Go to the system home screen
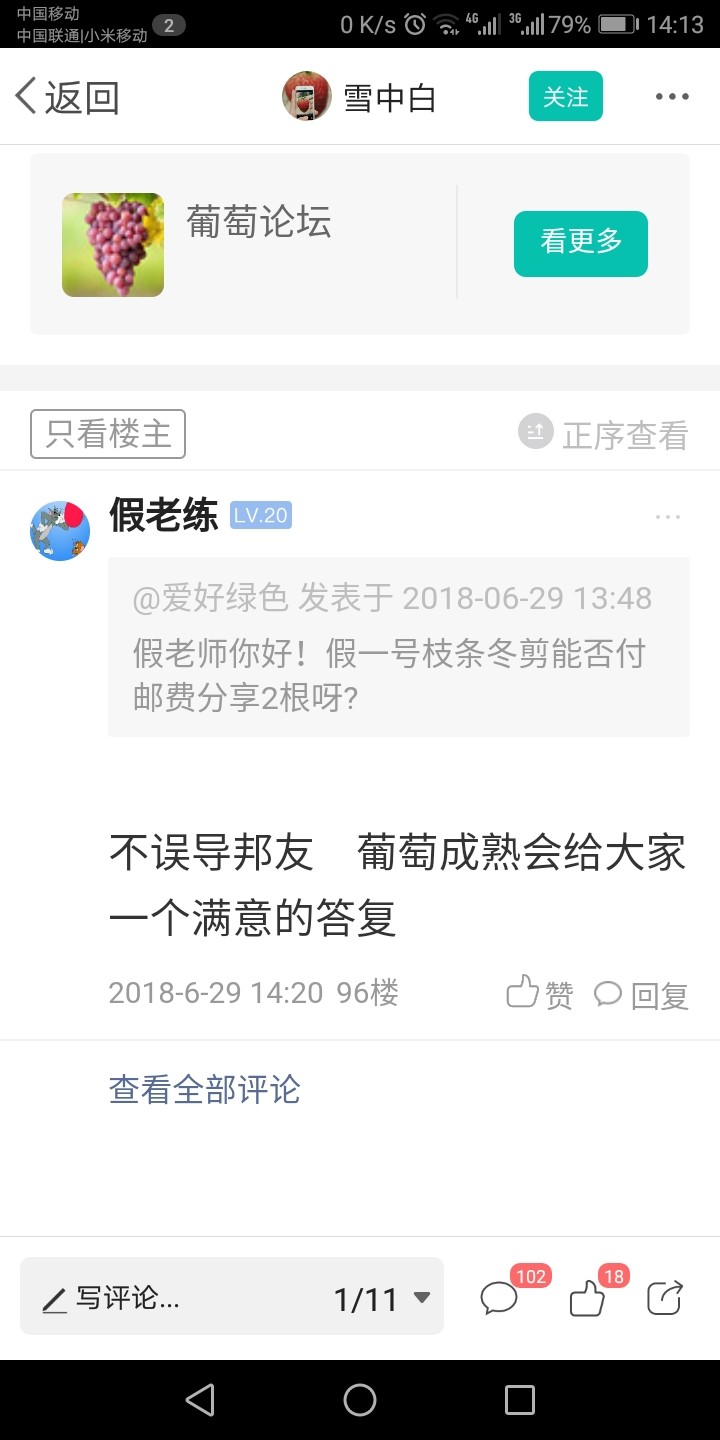Screen dimensions: 720x1440 coord(360,1400)
